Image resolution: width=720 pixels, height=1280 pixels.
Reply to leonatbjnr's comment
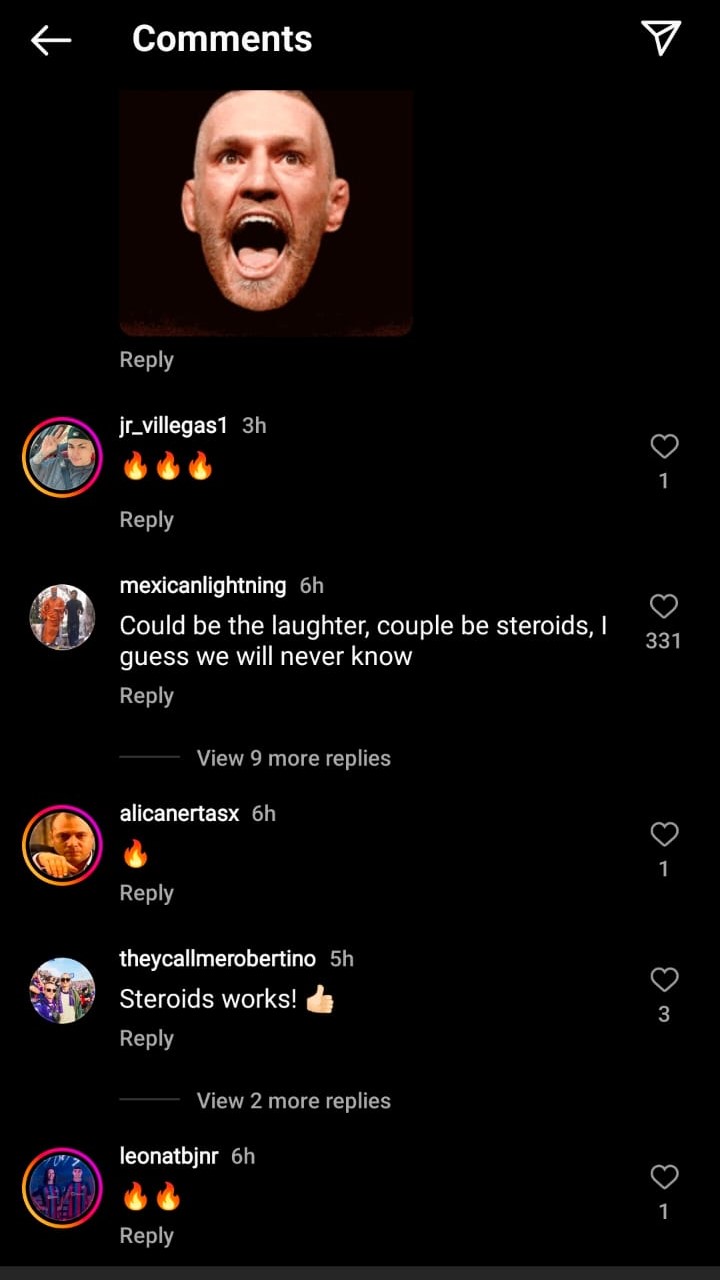coord(146,1236)
